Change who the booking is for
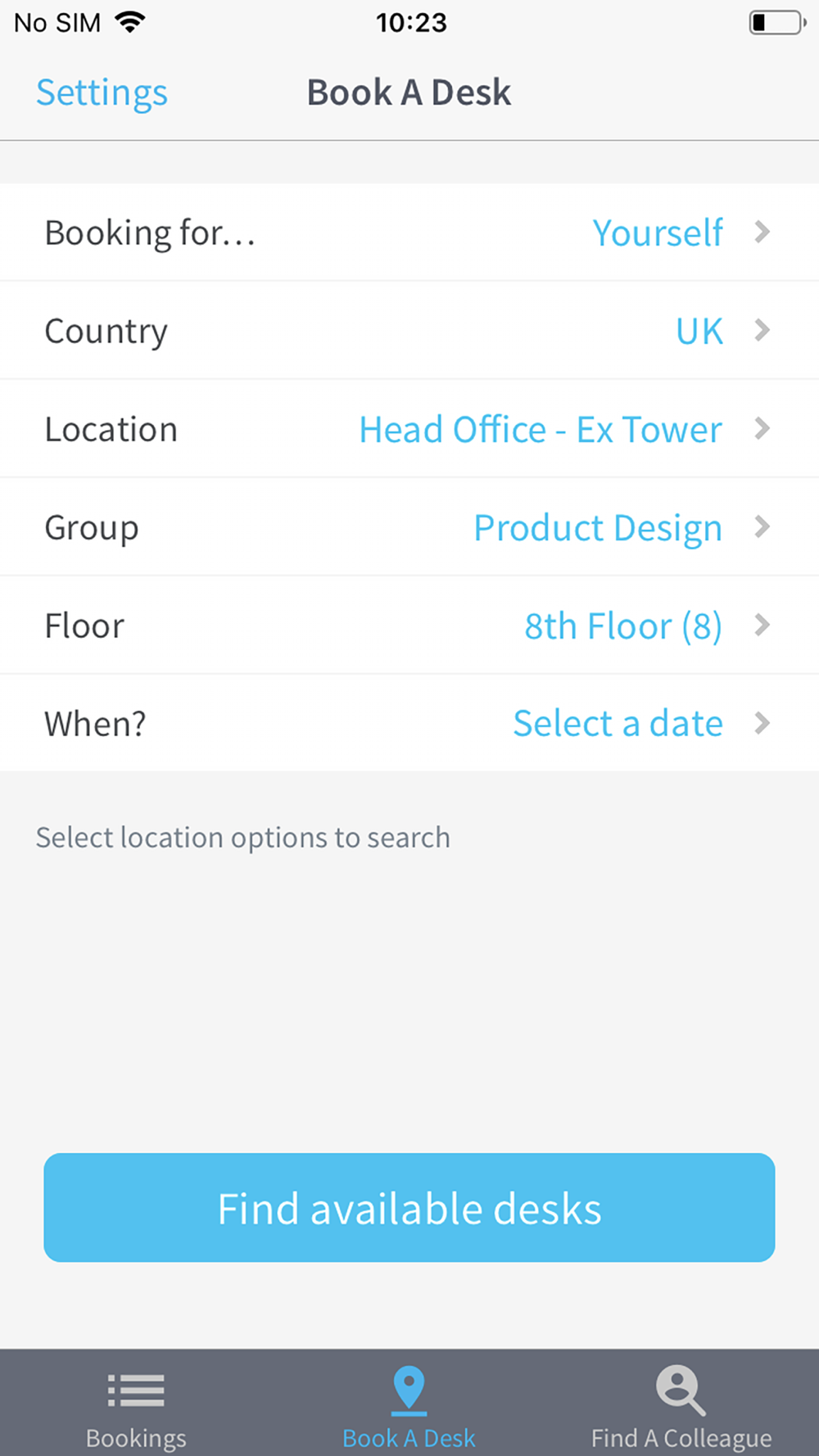Image resolution: width=819 pixels, height=1456 pixels. point(409,233)
